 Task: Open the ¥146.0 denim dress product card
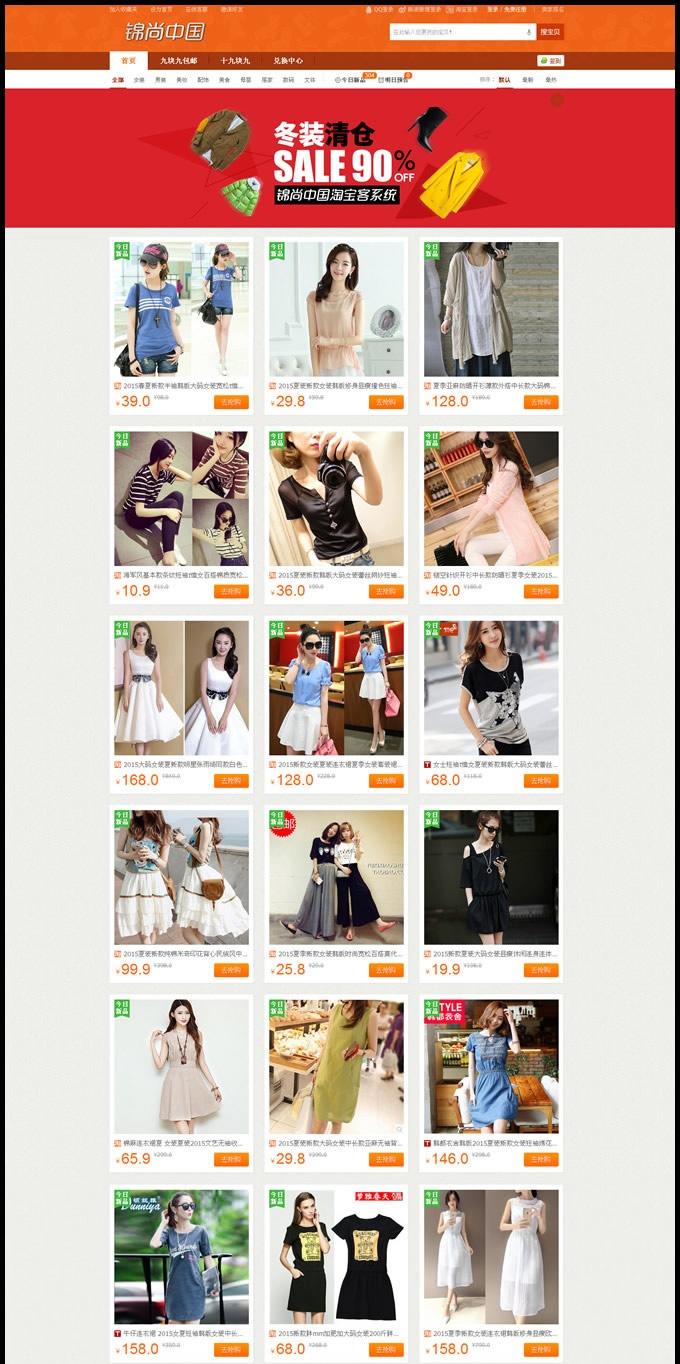(x=490, y=1066)
